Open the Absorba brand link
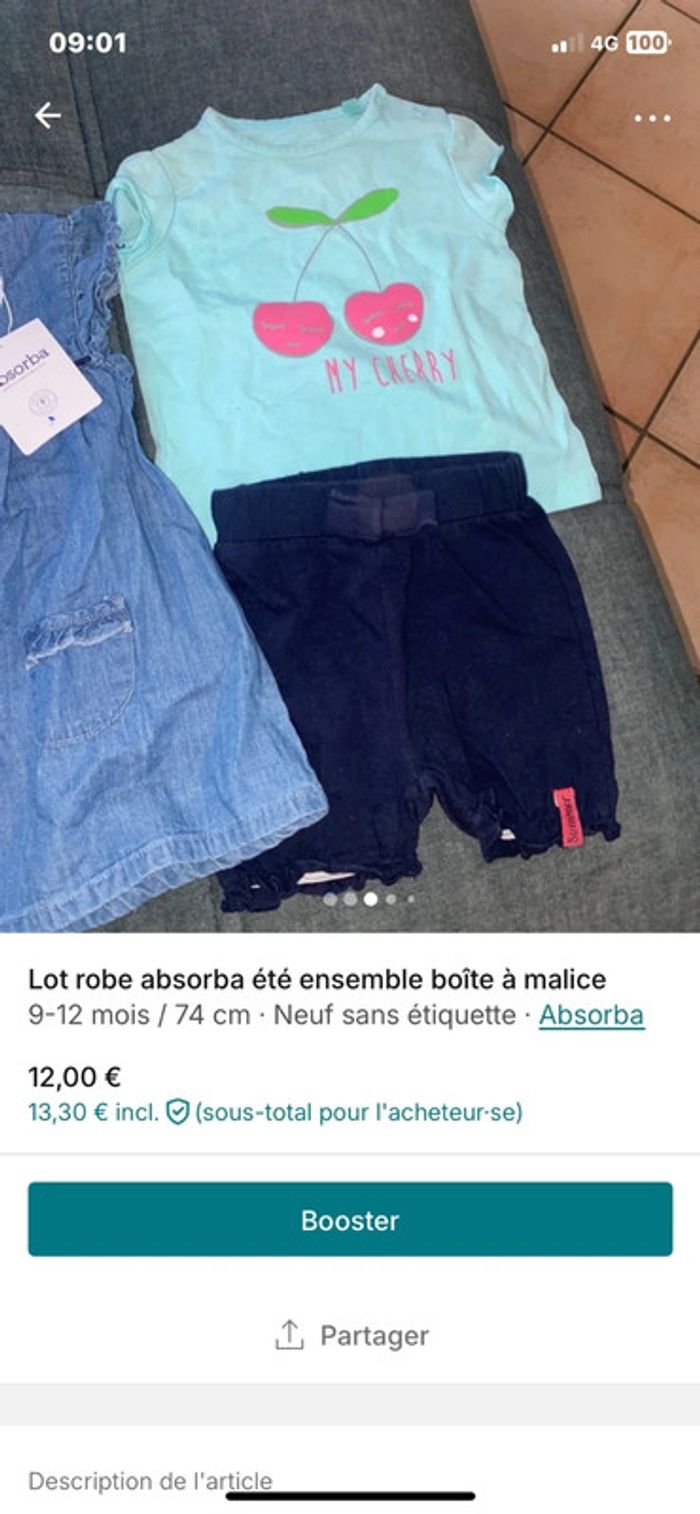 click(591, 1016)
